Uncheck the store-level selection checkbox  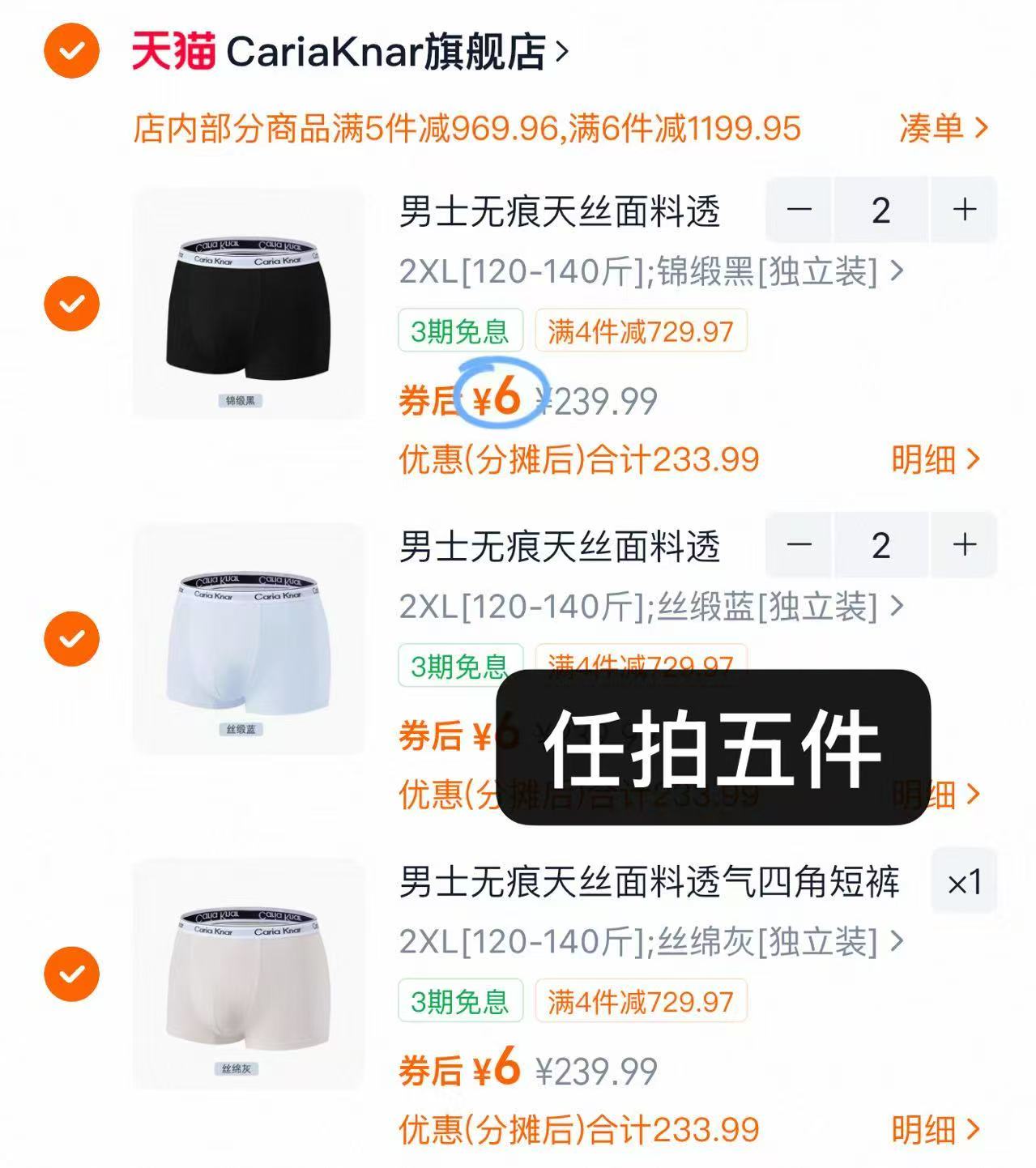72,50
